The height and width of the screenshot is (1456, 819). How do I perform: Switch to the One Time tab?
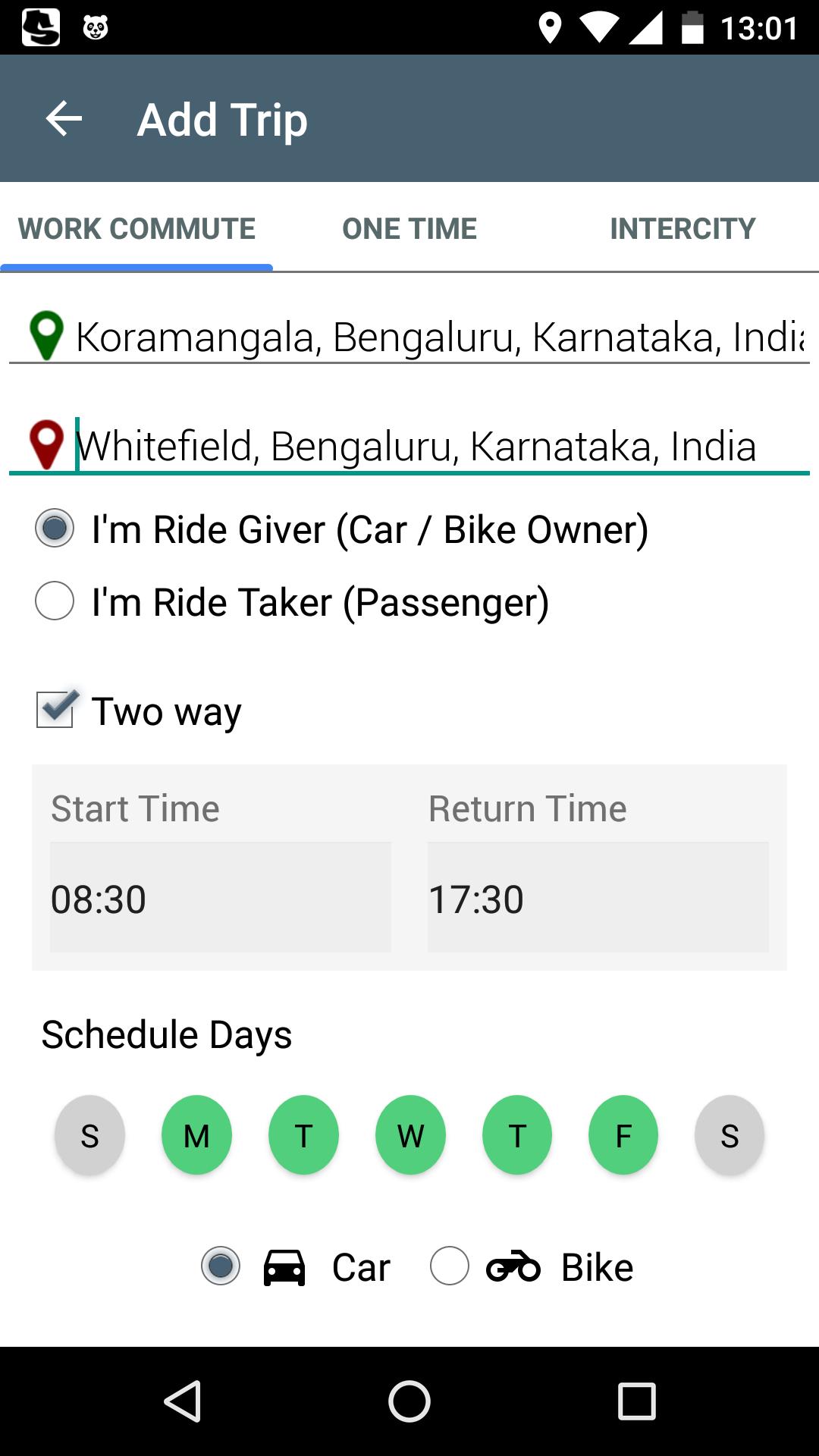click(x=409, y=228)
